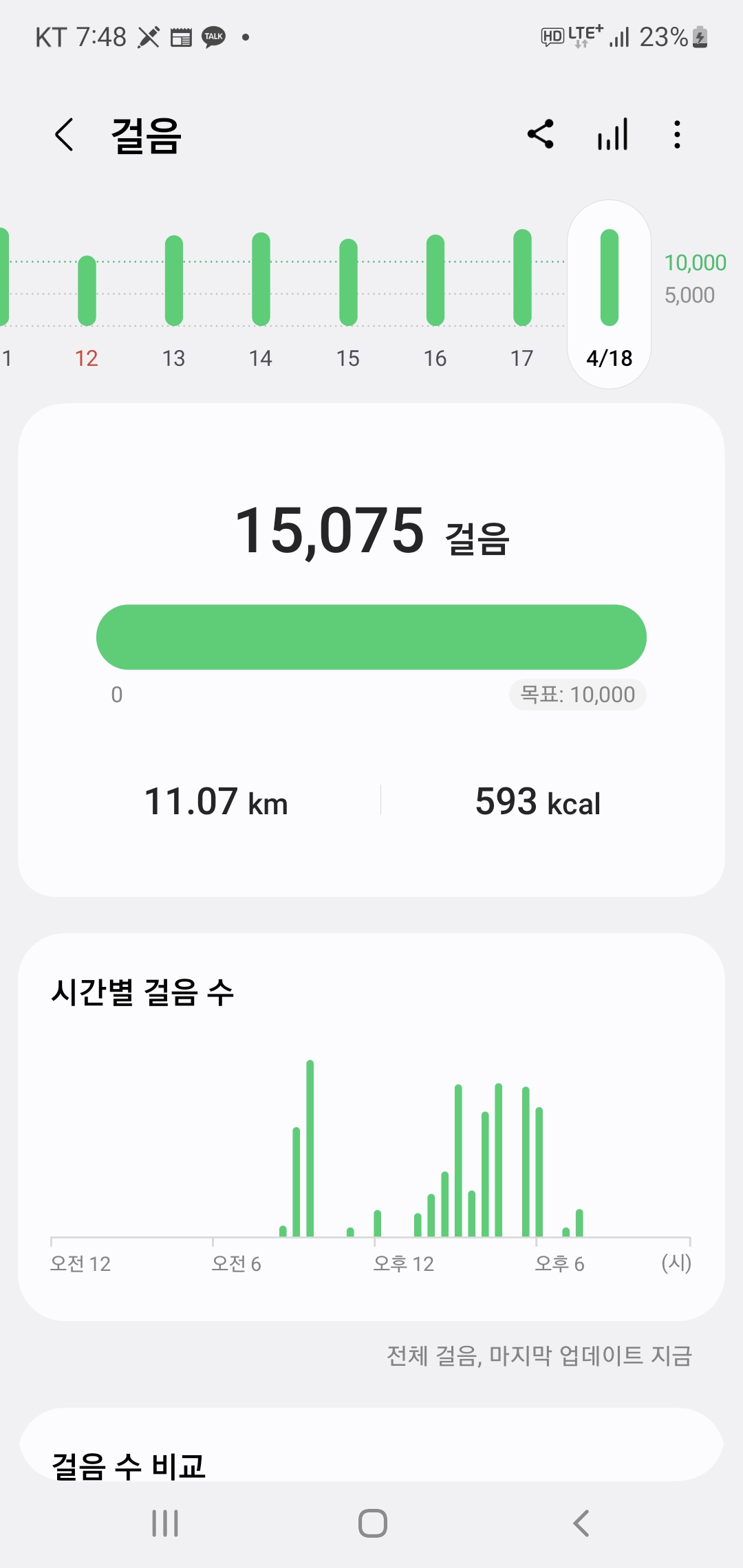
Task: Open the step trends chart icon
Action: [x=612, y=134]
